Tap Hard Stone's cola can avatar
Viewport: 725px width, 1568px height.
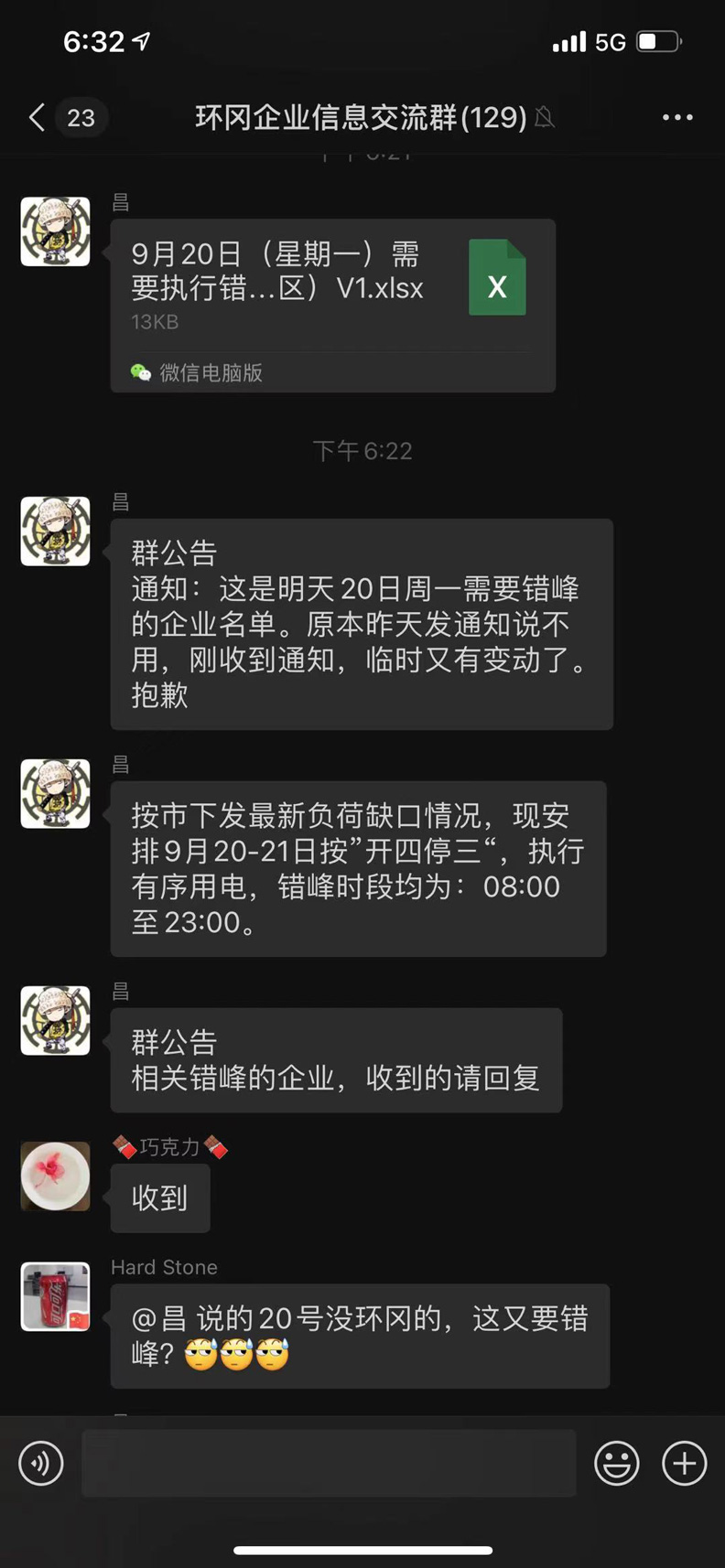[55, 1296]
